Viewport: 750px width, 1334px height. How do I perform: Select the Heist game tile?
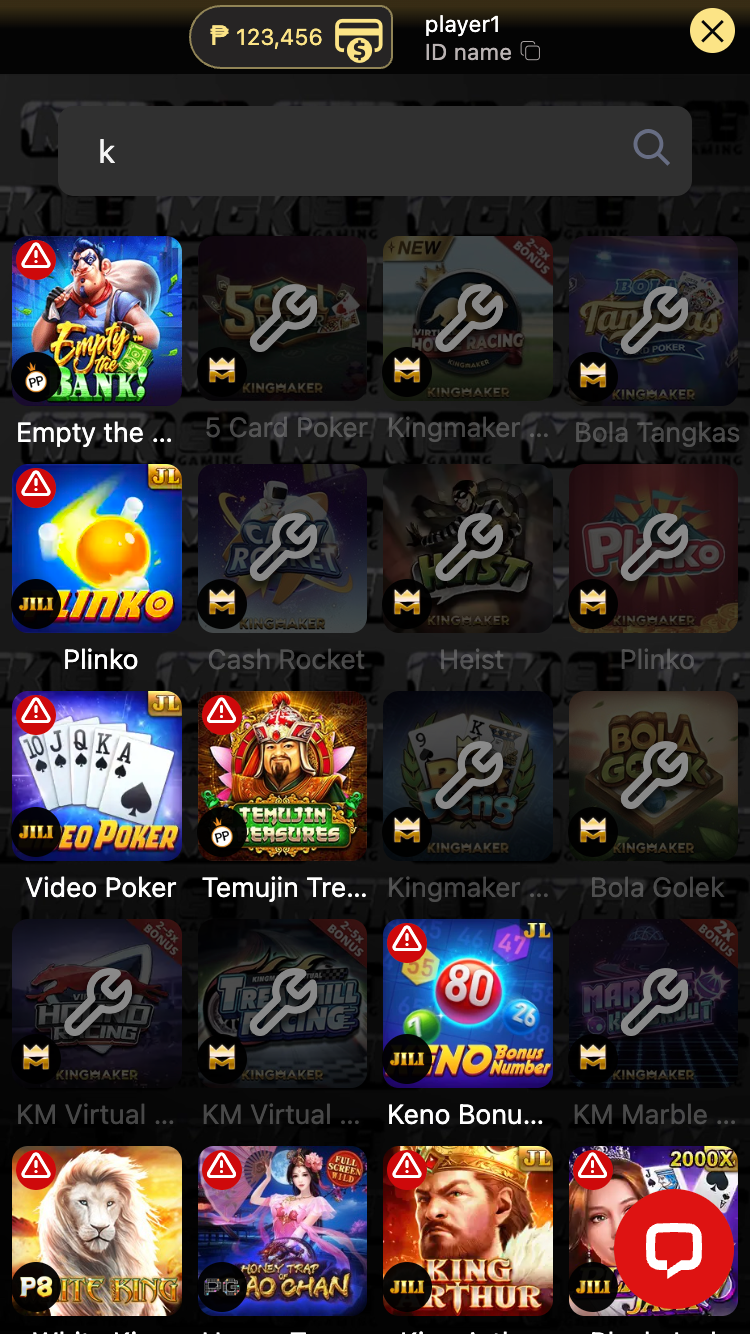coord(468,548)
